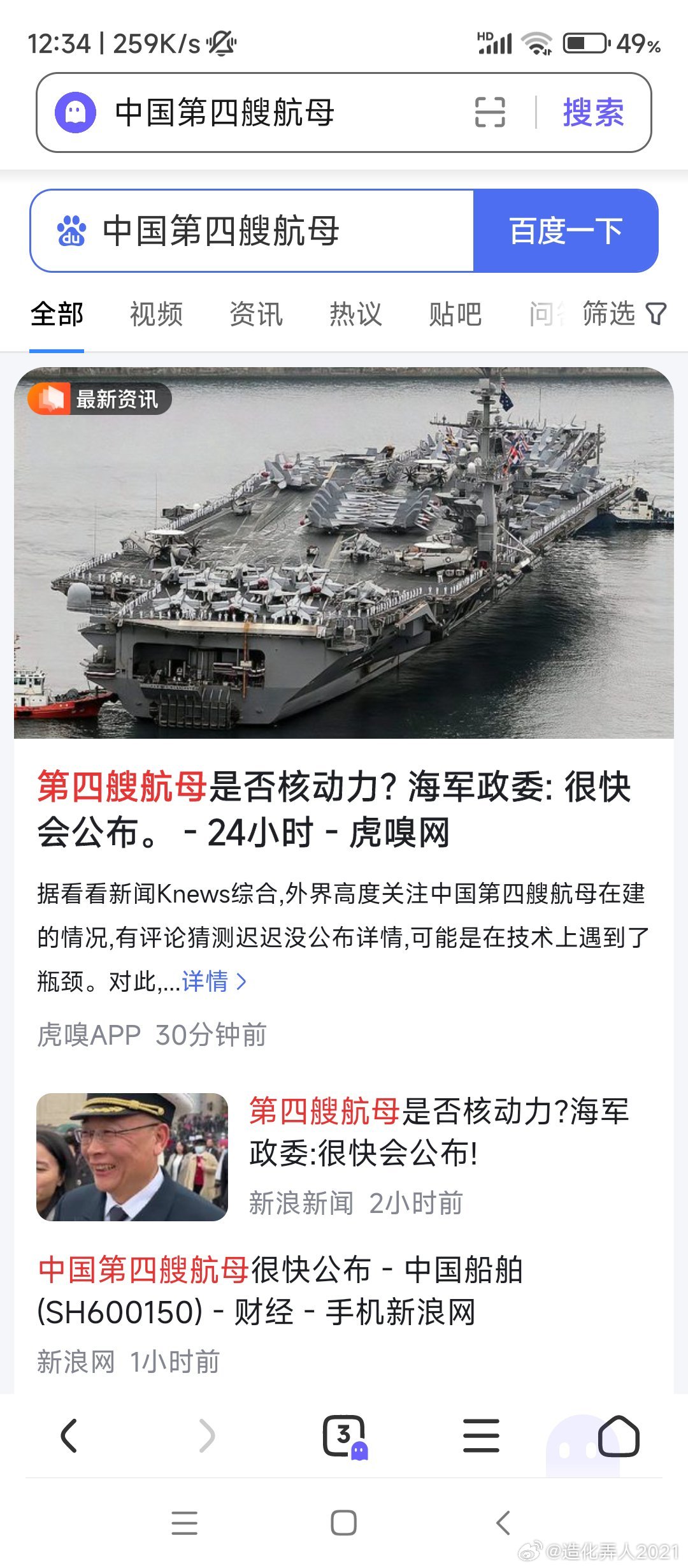This screenshot has width=688, height=1568.
Task: Tap the 百度一下 search button
Action: pyautogui.click(x=565, y=231)
